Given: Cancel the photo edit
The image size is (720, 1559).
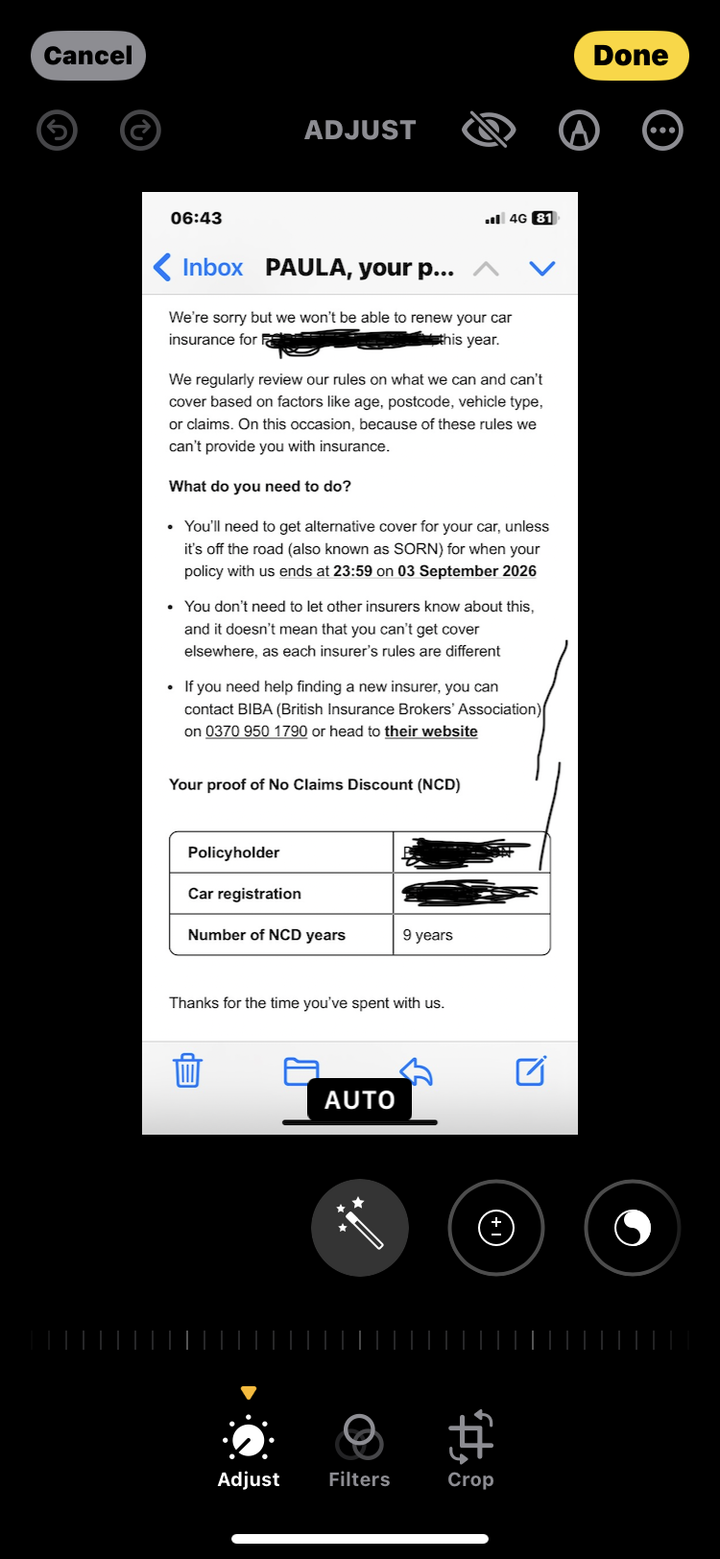Looking at the screenshot, I should [88, 56].
